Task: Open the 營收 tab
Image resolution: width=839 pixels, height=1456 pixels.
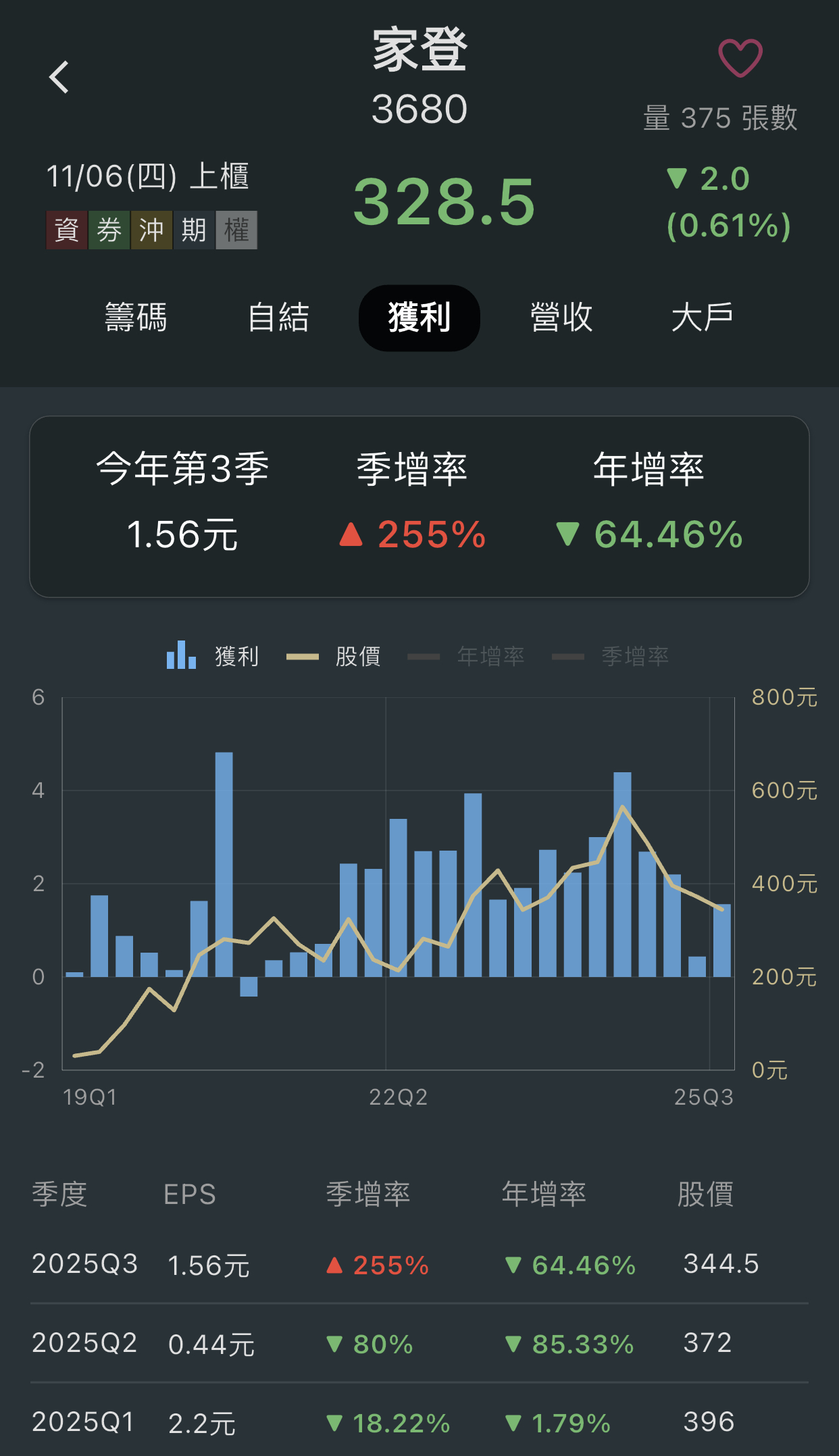Action: [561, 318]
